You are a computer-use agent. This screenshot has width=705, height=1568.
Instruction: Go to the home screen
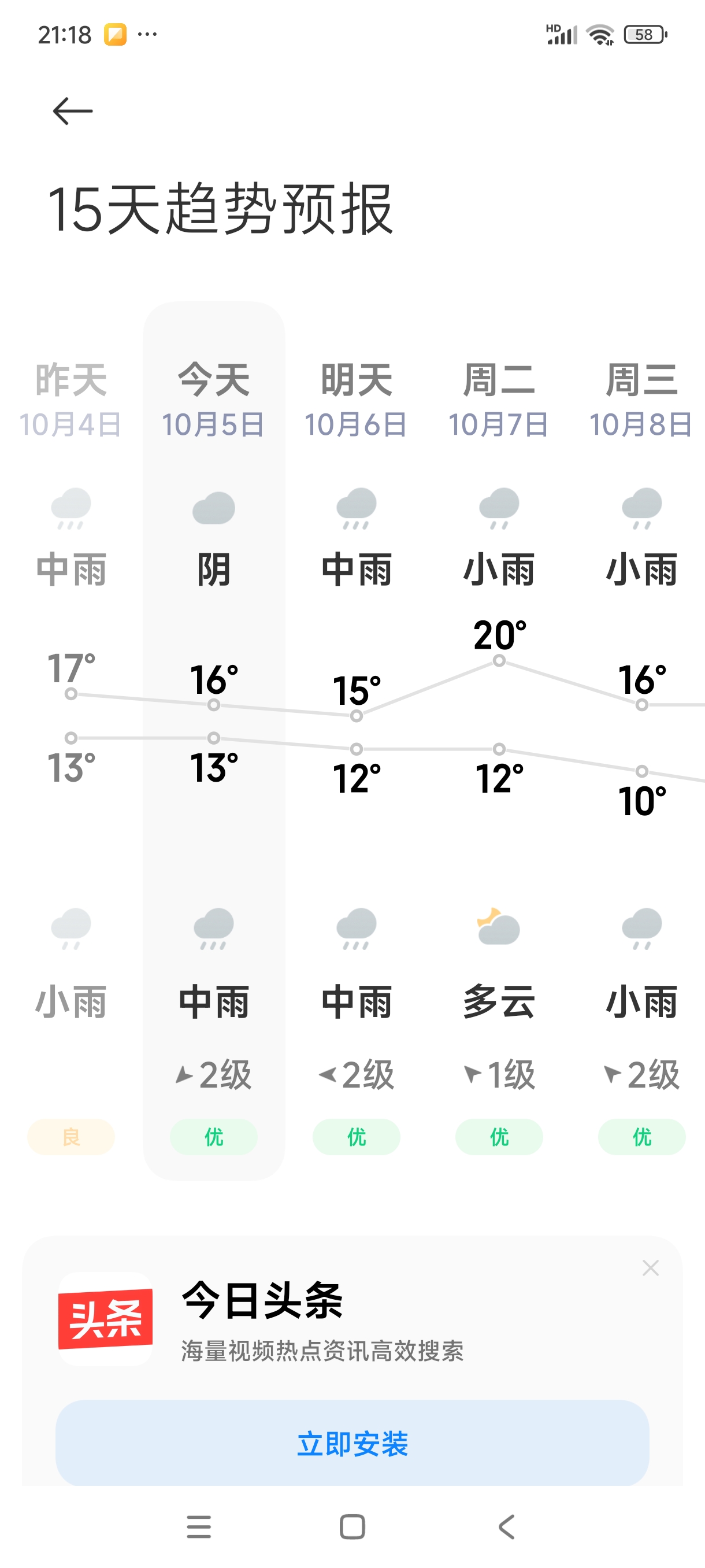(352, 1526)
